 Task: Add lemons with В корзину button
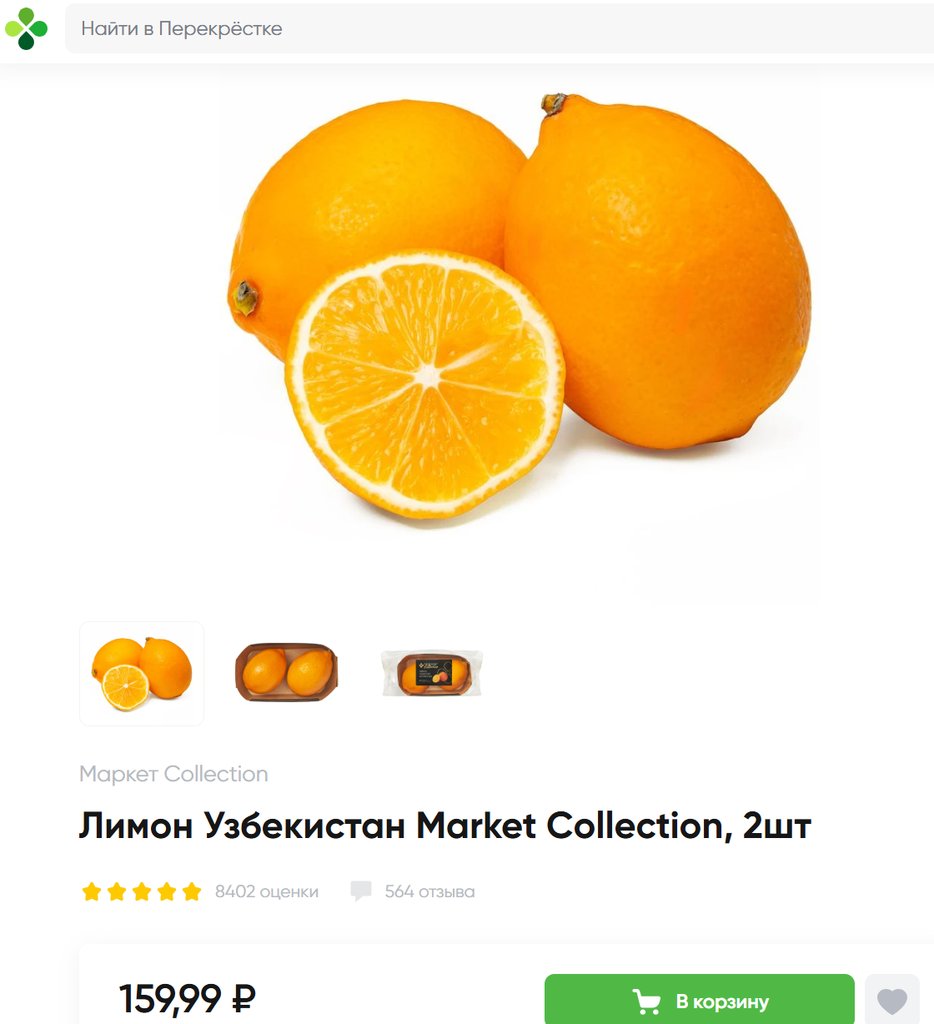coord(699,1001)
